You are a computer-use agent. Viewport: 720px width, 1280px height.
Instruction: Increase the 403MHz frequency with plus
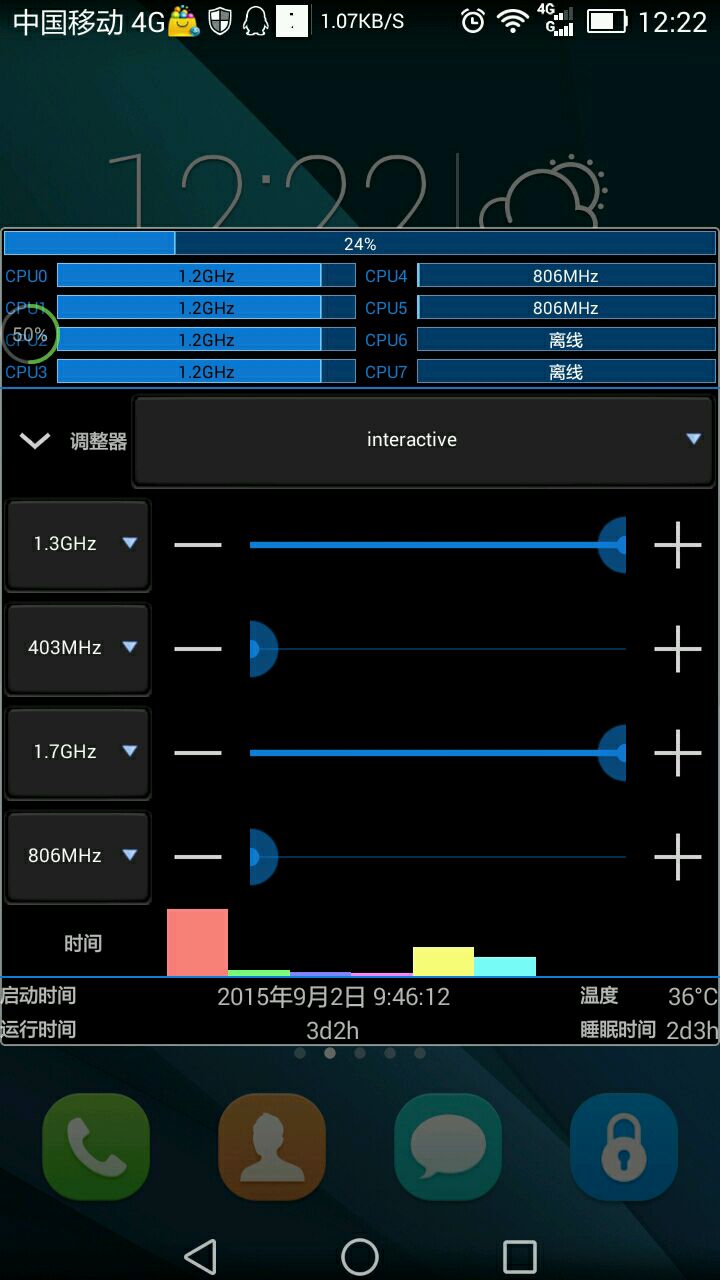(x=677, y=649)
